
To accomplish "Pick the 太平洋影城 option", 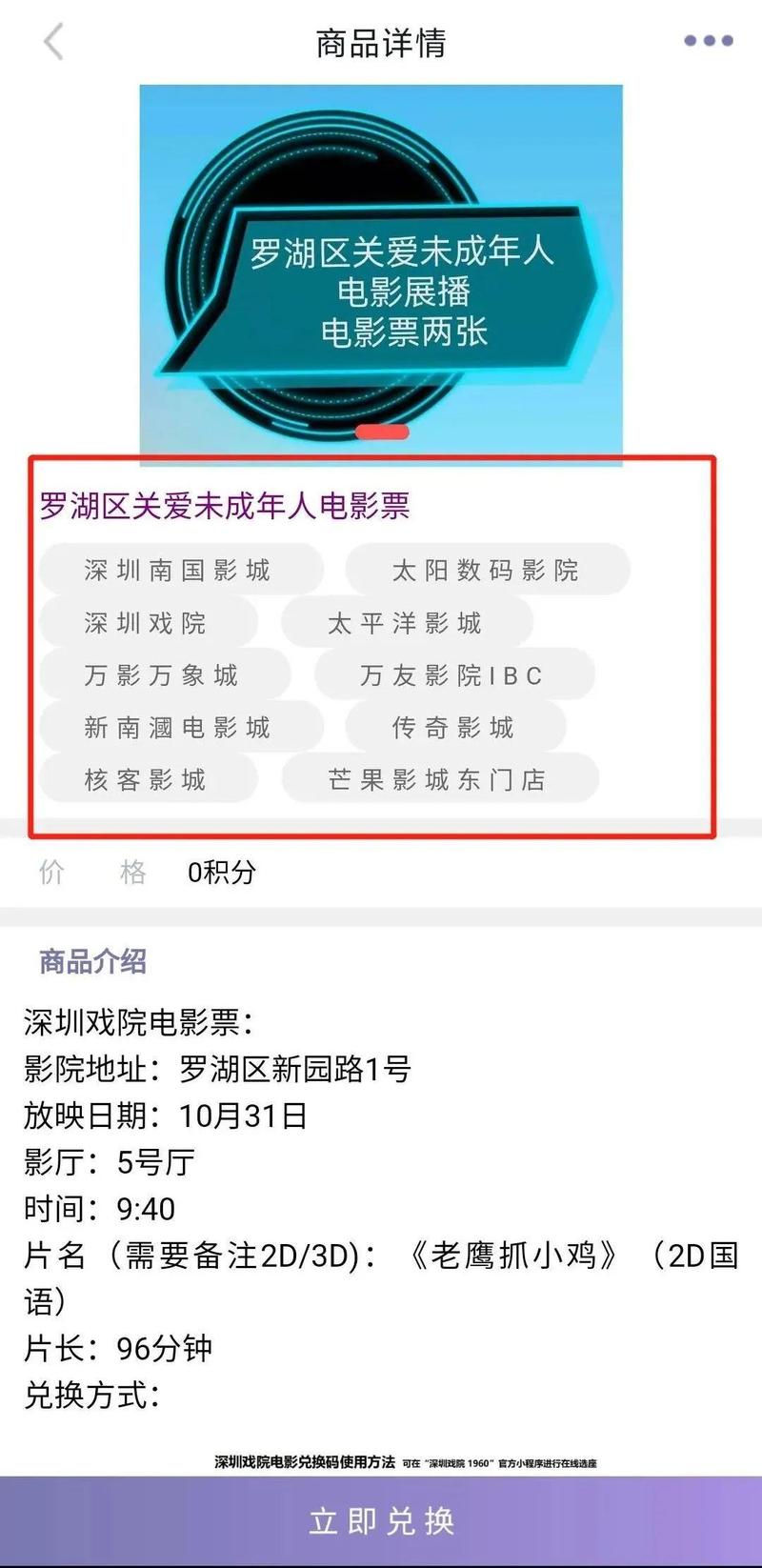I will pos(407,622).
